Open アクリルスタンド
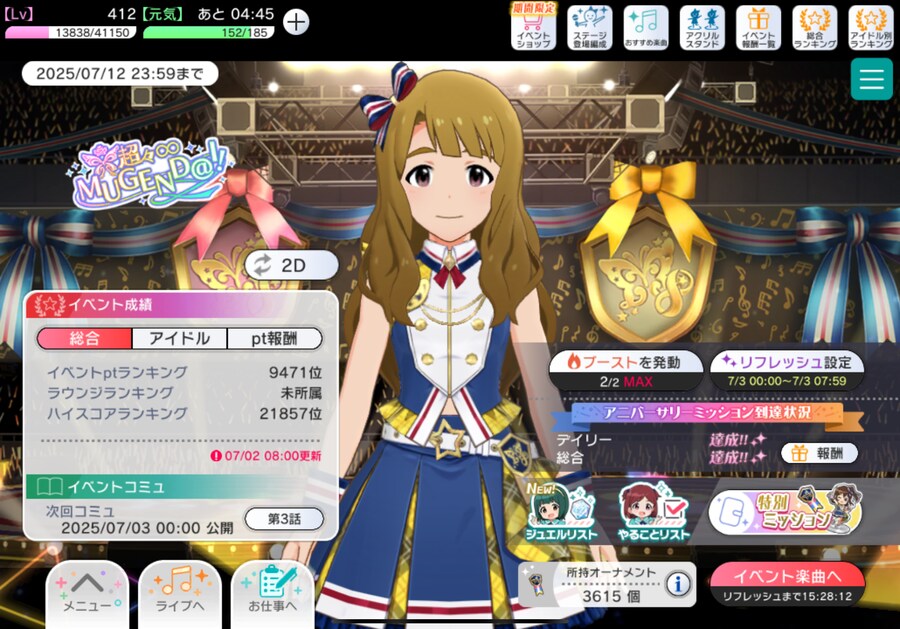 click(702, 27)
